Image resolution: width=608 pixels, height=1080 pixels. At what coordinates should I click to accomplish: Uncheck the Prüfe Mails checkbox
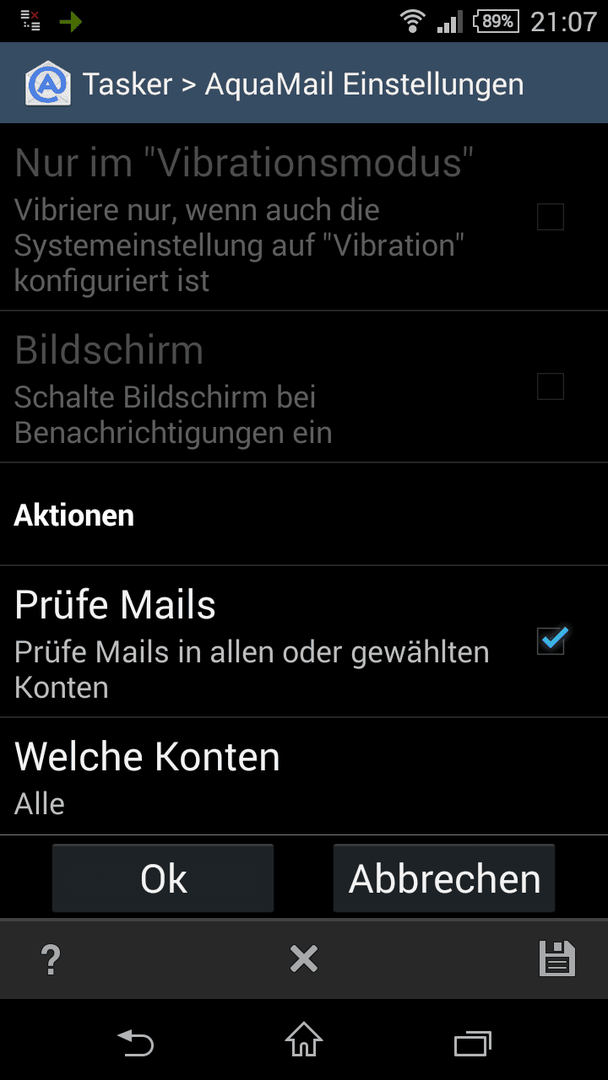[551, 641]
